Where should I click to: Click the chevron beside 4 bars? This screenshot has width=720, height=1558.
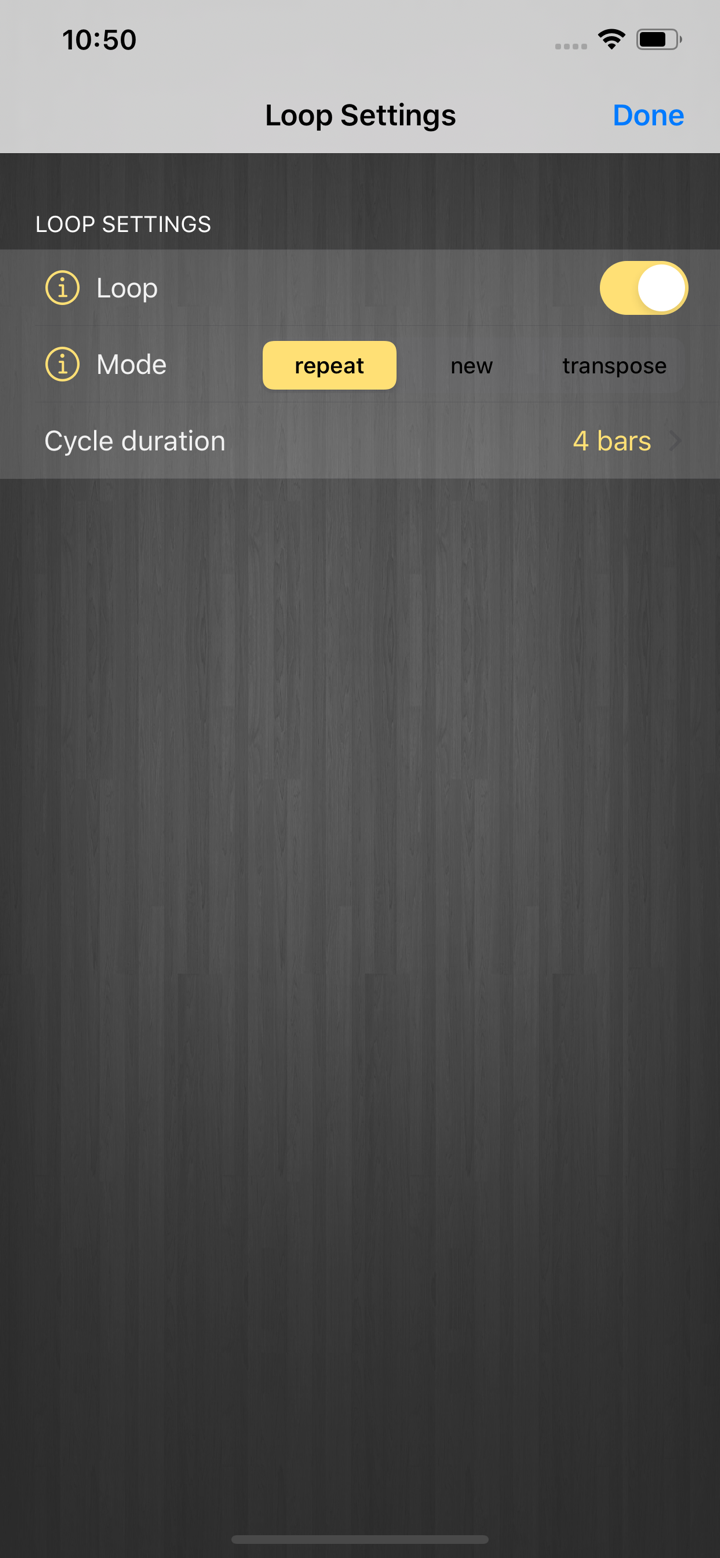pos(676,440)
